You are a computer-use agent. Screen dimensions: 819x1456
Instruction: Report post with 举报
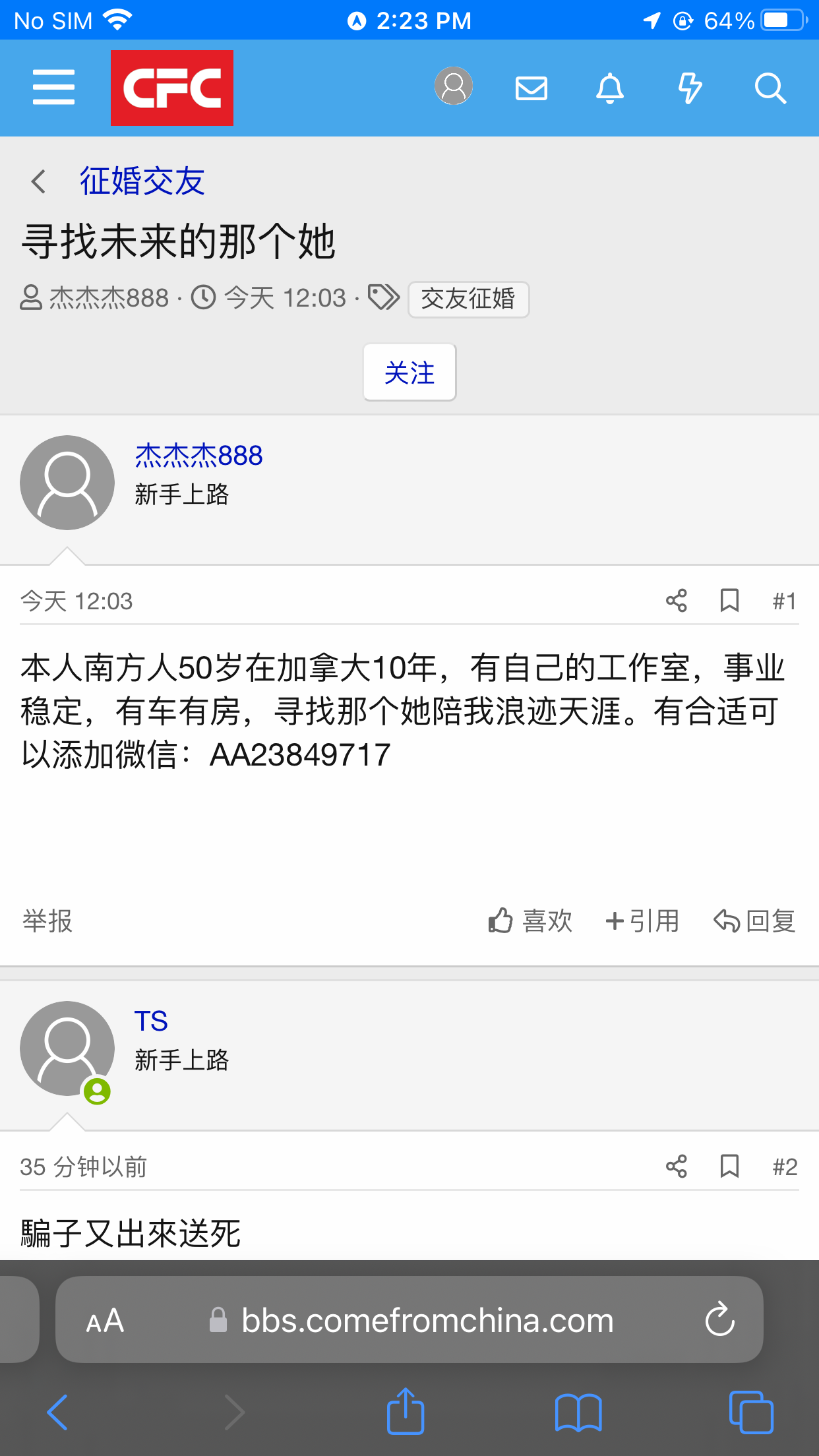point(47,921)
